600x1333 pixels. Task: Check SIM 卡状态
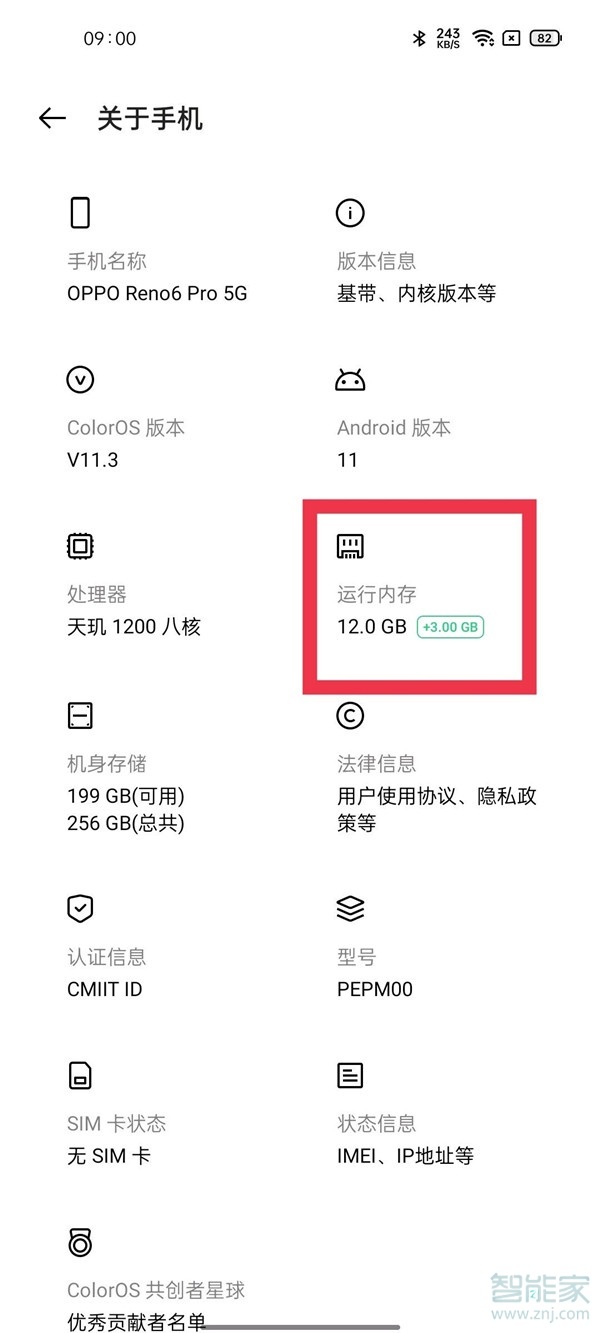point(116,1139)
